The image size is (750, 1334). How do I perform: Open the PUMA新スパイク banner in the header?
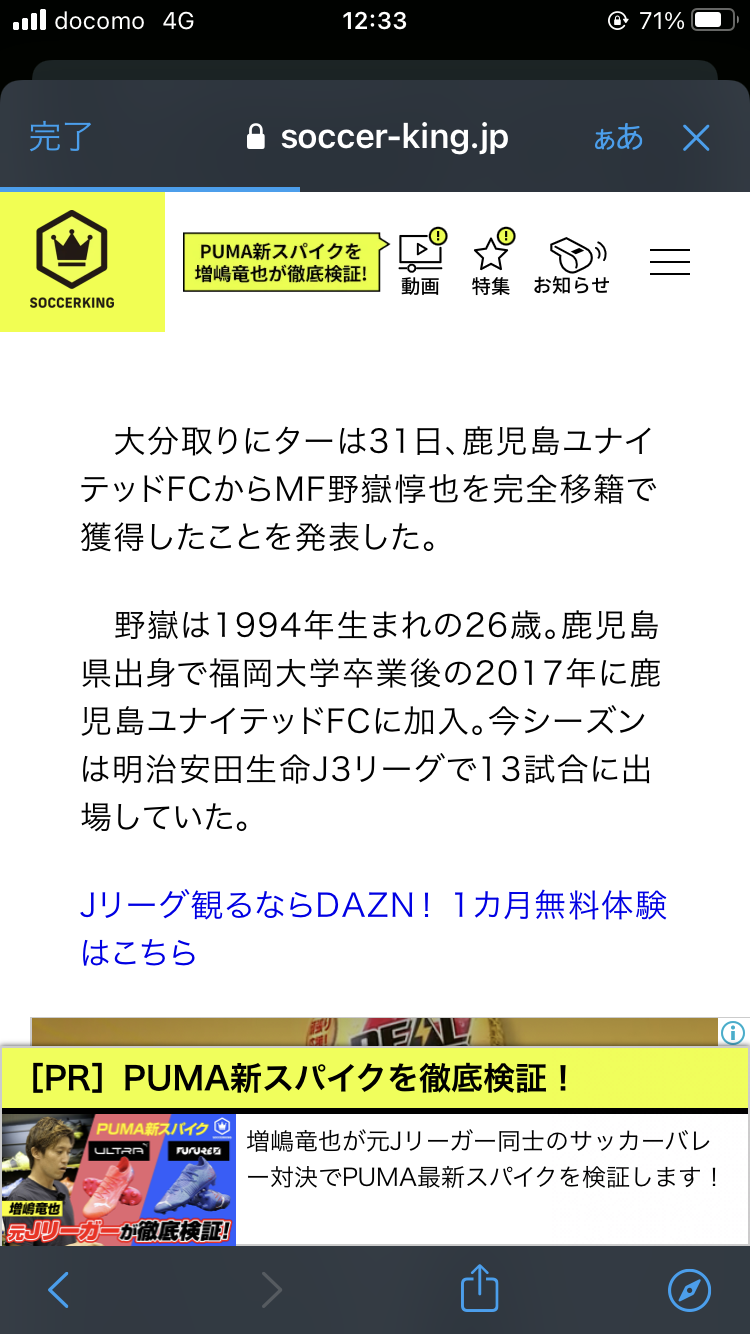283,263
